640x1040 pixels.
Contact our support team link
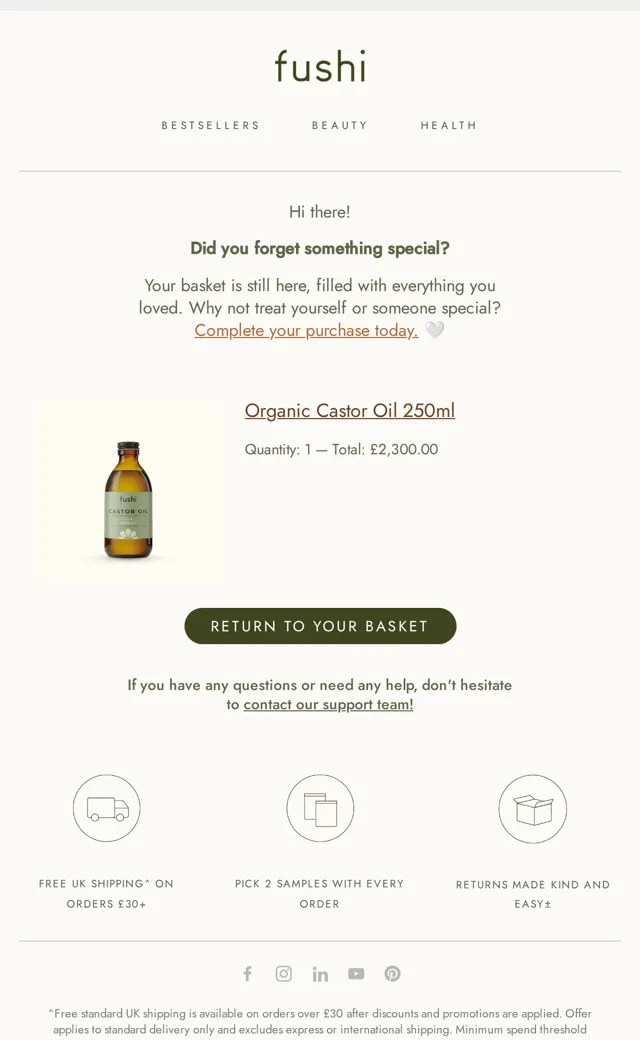pyautogui.click(x=328, y=704)
